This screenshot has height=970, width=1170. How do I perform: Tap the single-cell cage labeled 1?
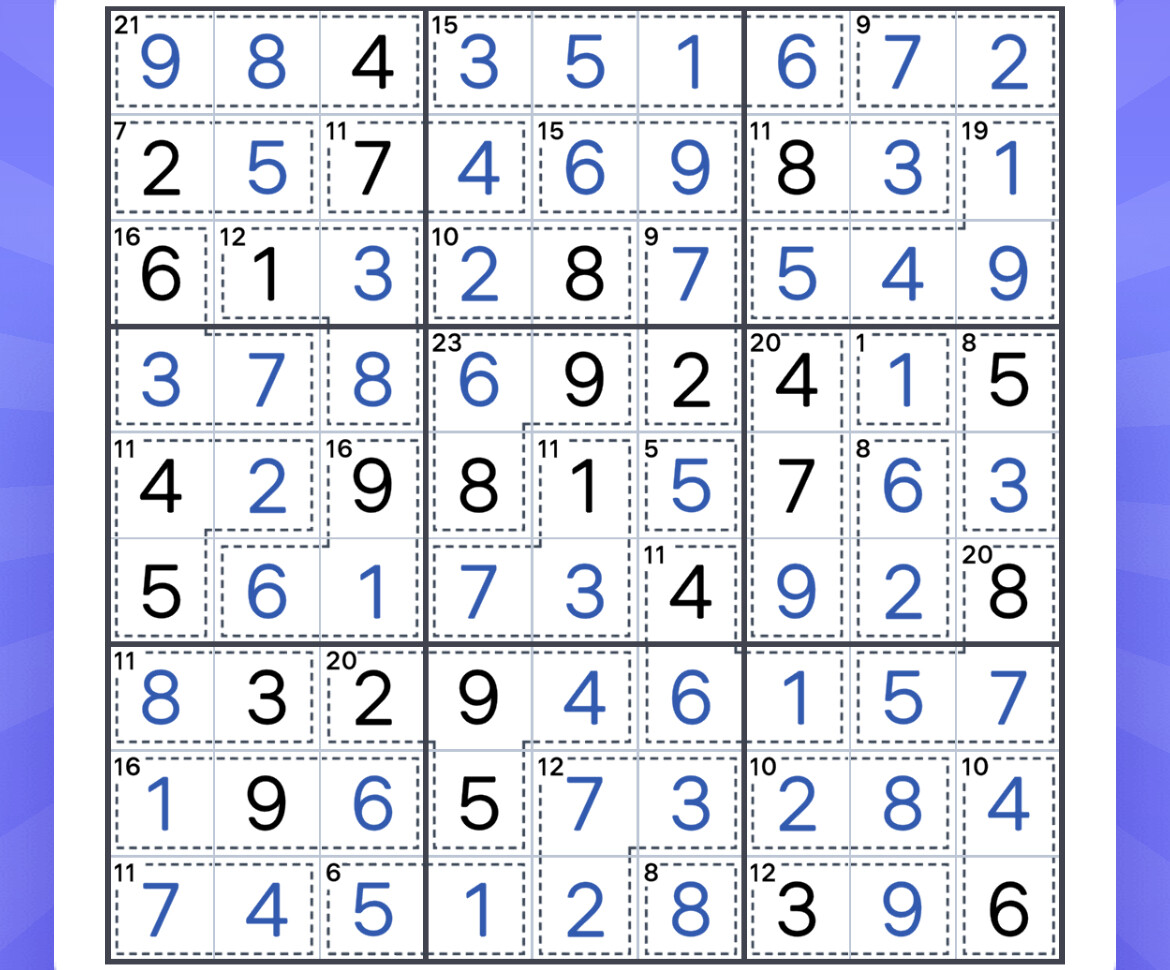902,380
